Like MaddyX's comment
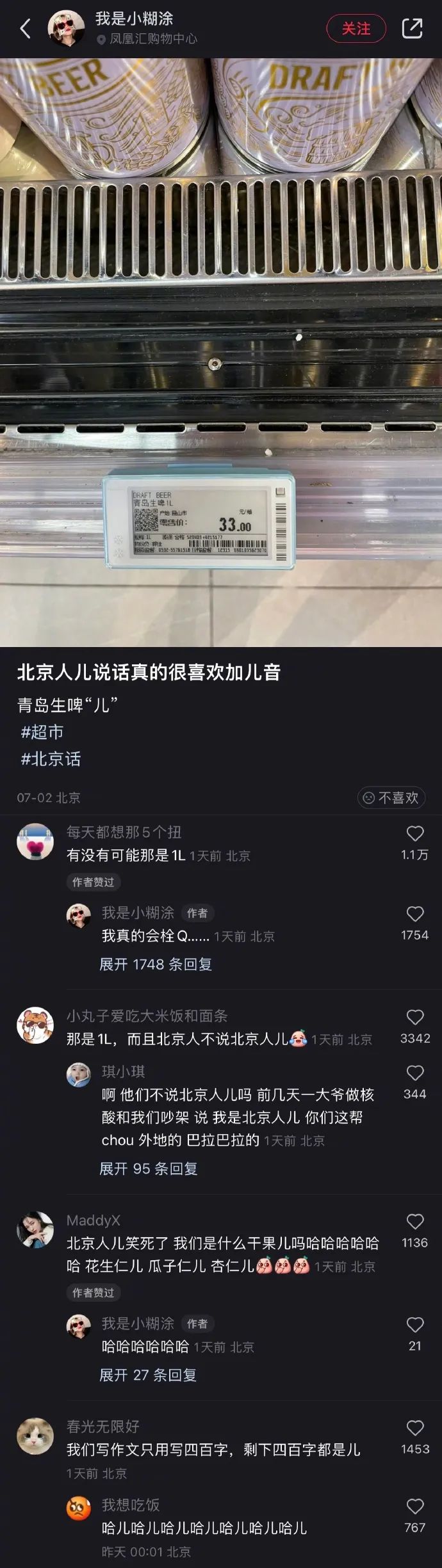Viewport: 442px width, 1568px height. click(x=415, y=1221)
